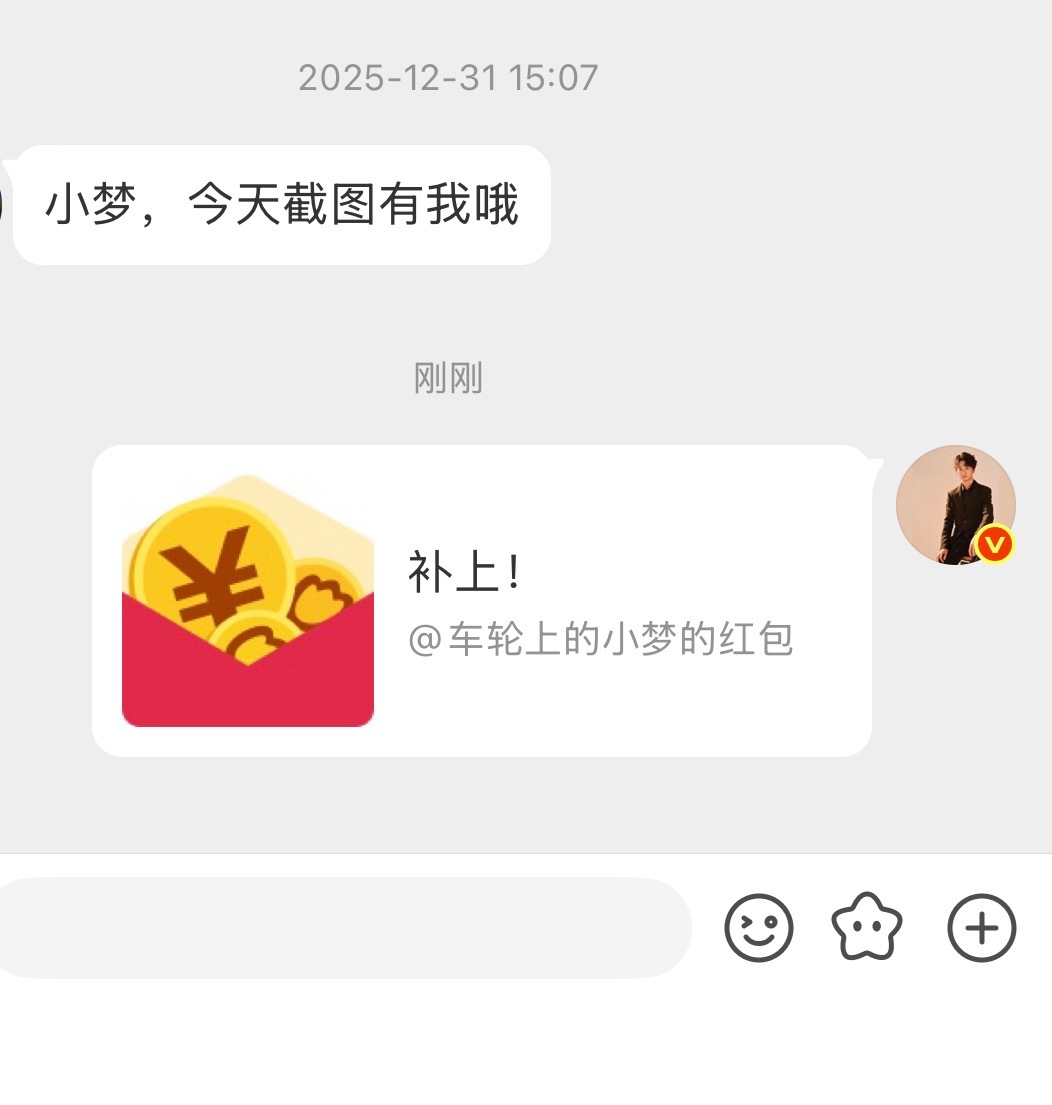Screen dimensions: 1052x1105
Task: Tap the plus icon to add attachments
Action: pyautogui.click(x=980, y=926)
